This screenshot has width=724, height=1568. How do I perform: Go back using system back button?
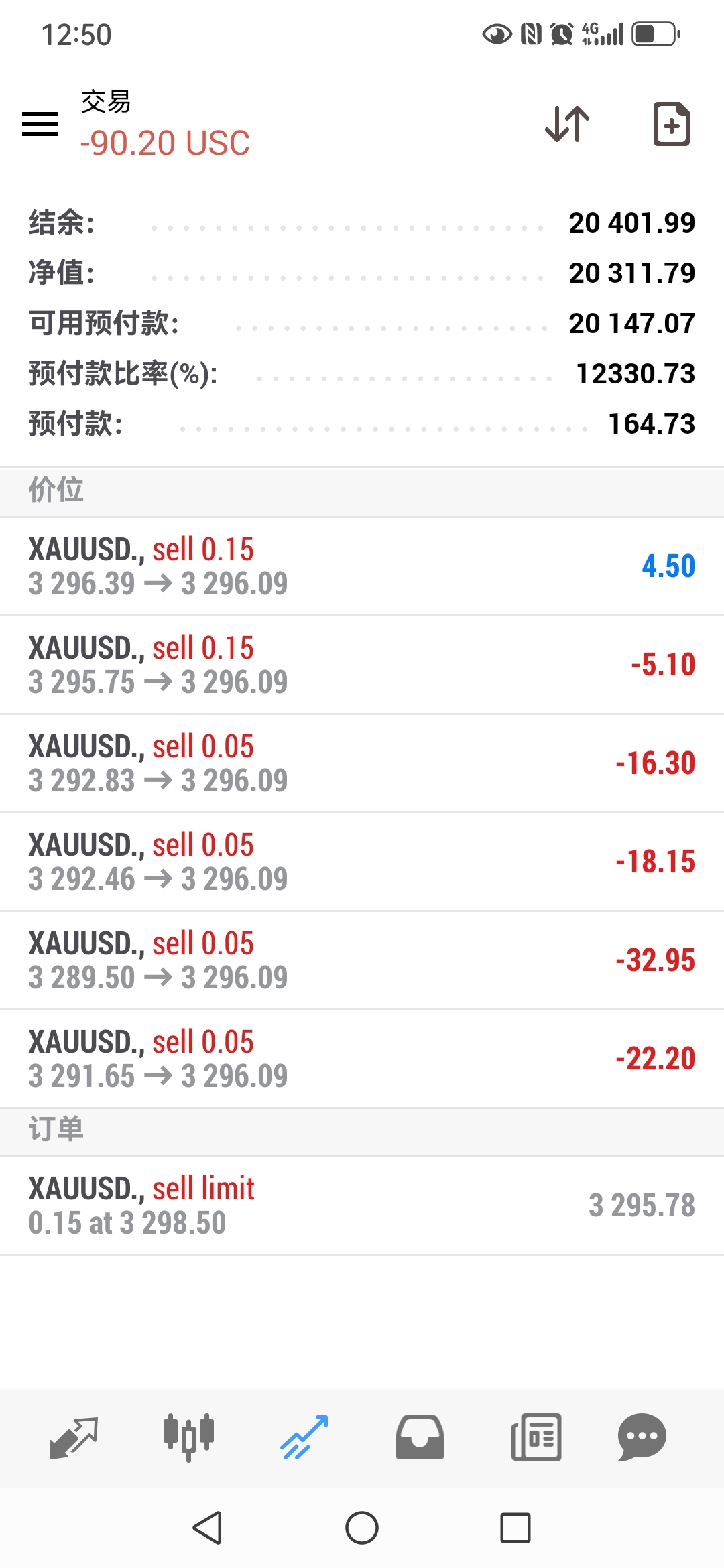[x=207, y=1528]
